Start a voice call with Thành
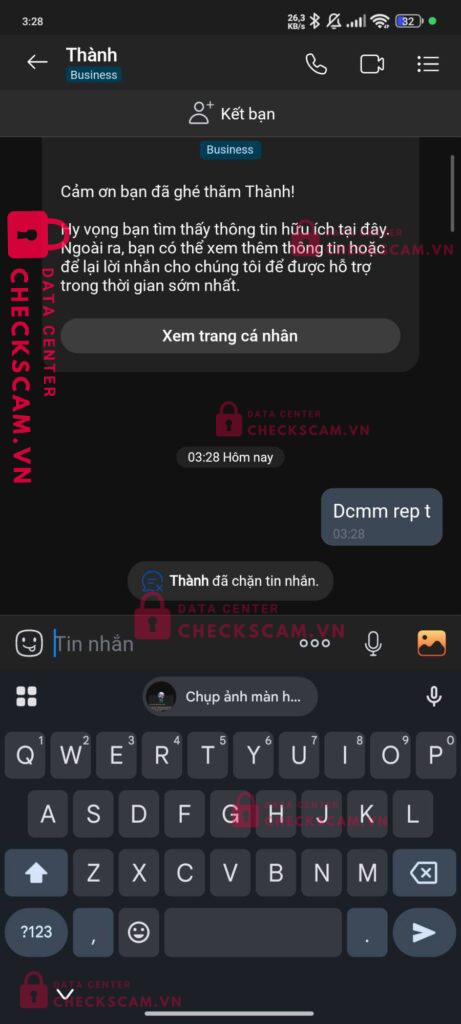The height and width of the screenshot is (1024, 461). pos(316,63)
